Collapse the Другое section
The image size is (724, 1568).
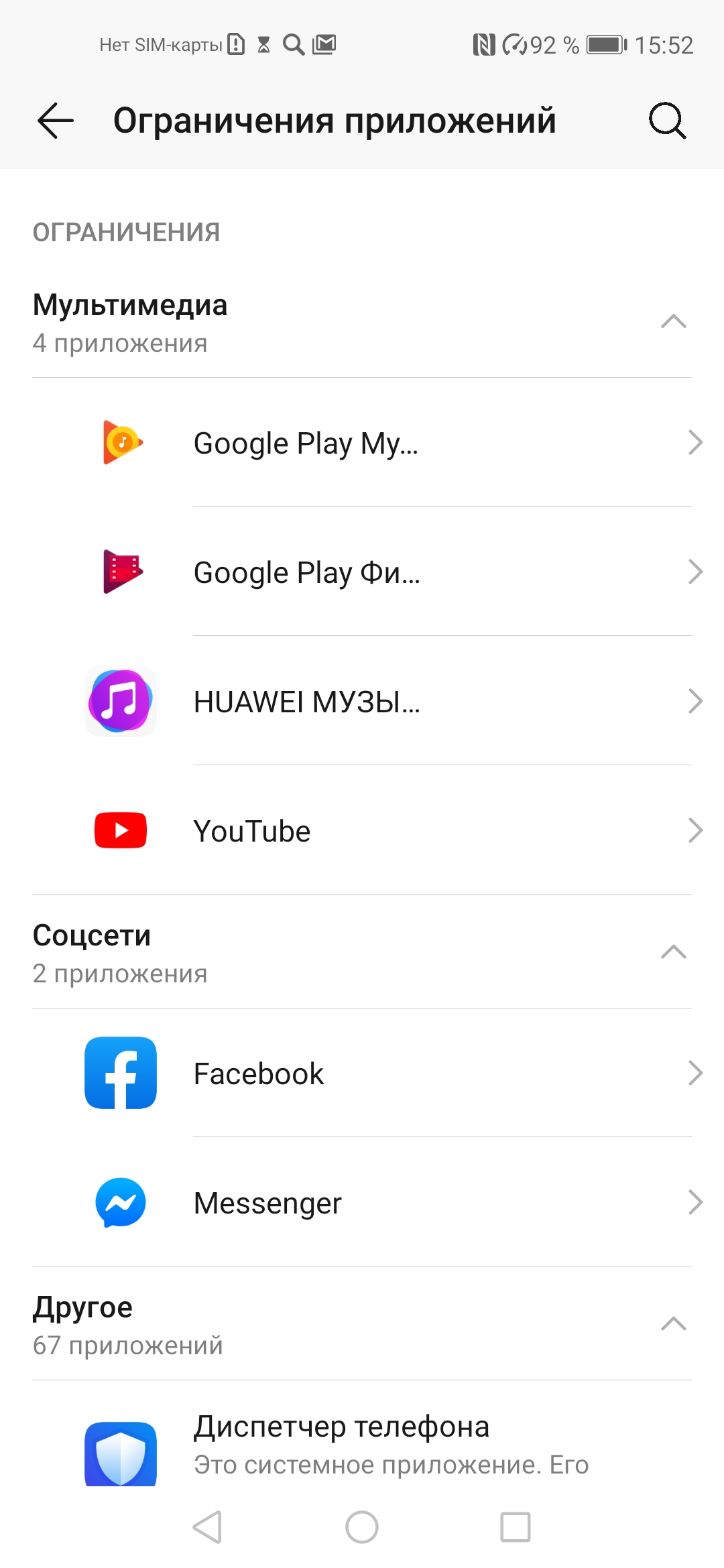(x=673, y=1324)
